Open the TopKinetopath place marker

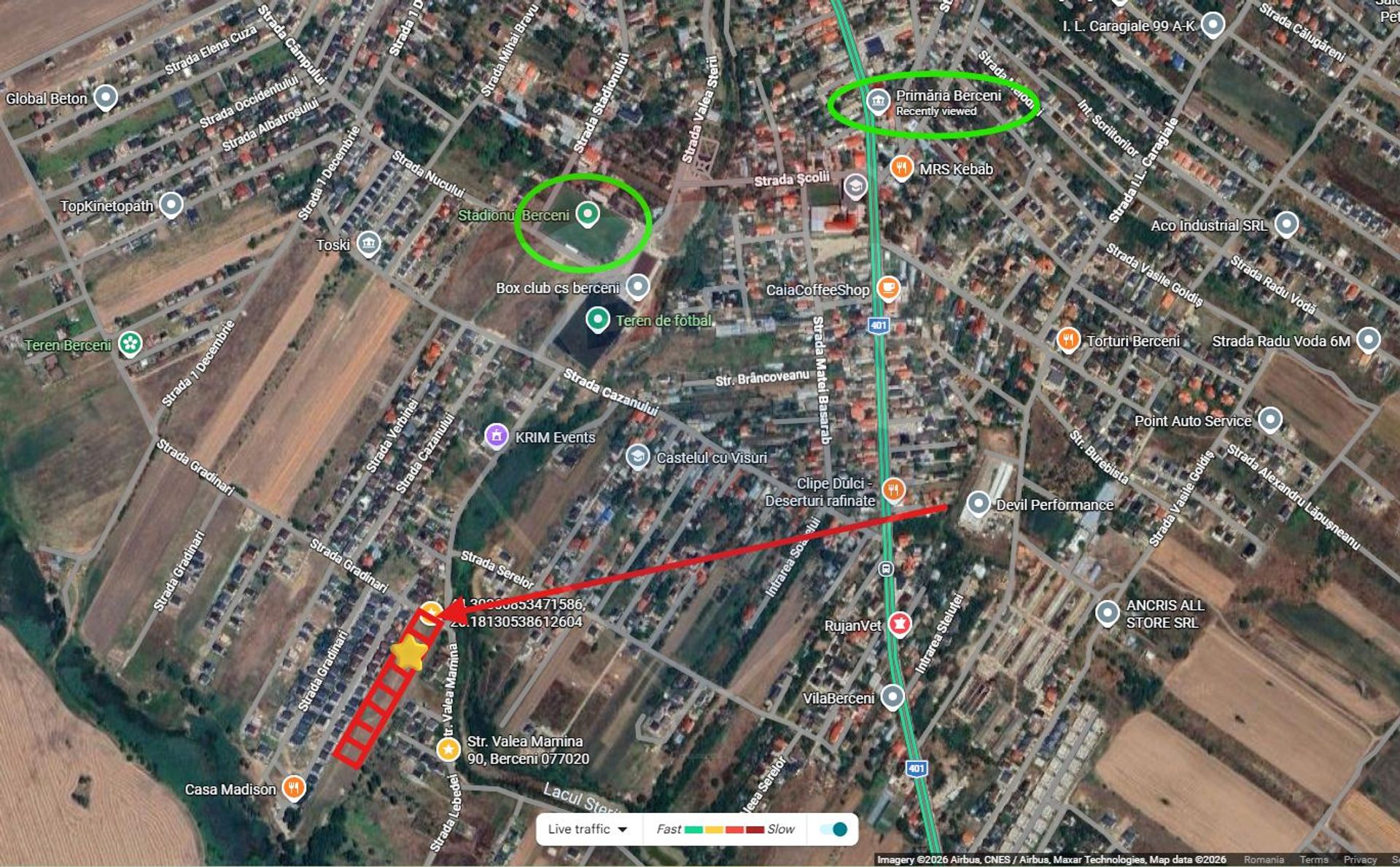[171, 205]
